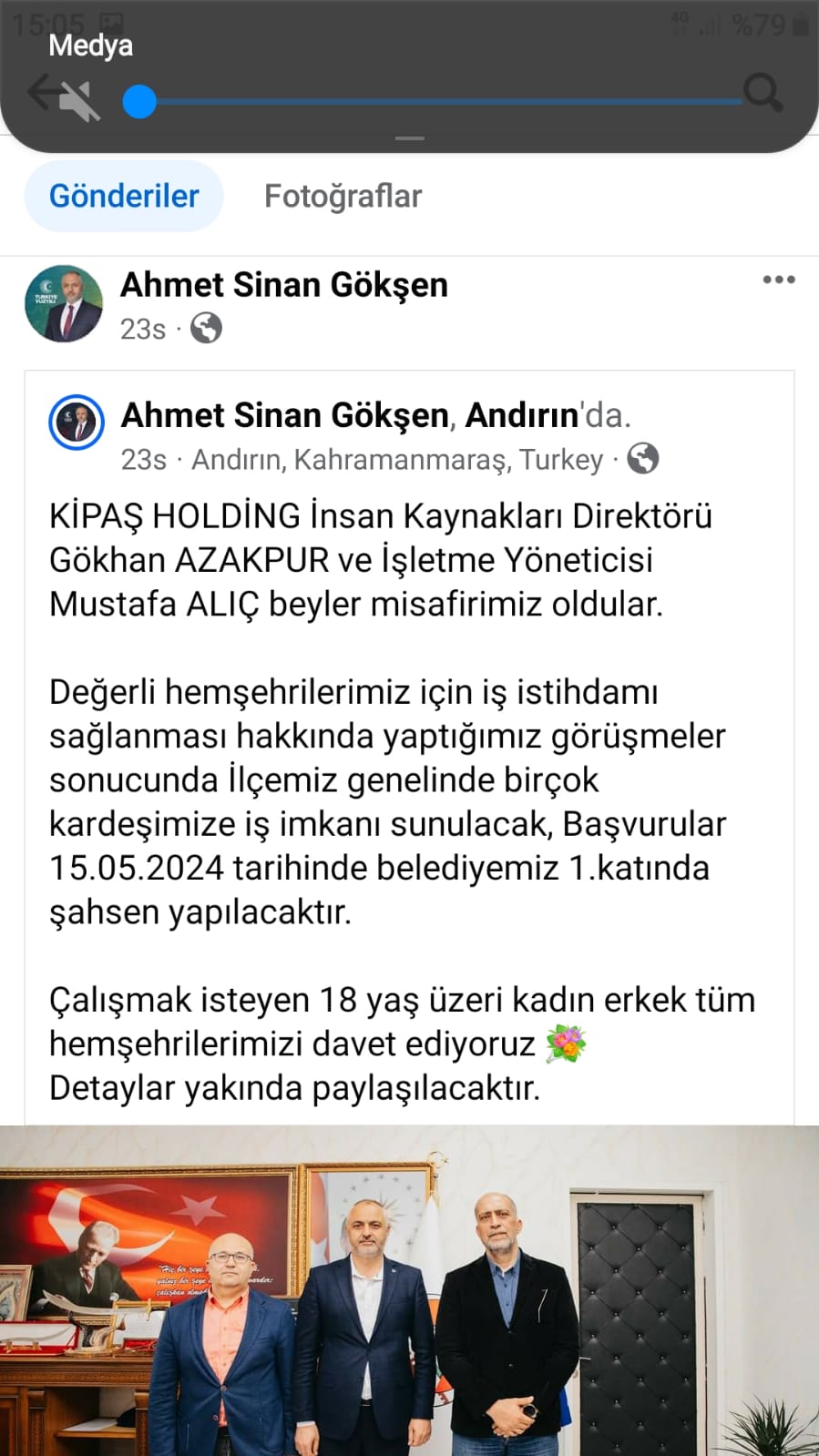819x1456 pixels.
Task: Select the Gönderiler tab
Action: 124,196
